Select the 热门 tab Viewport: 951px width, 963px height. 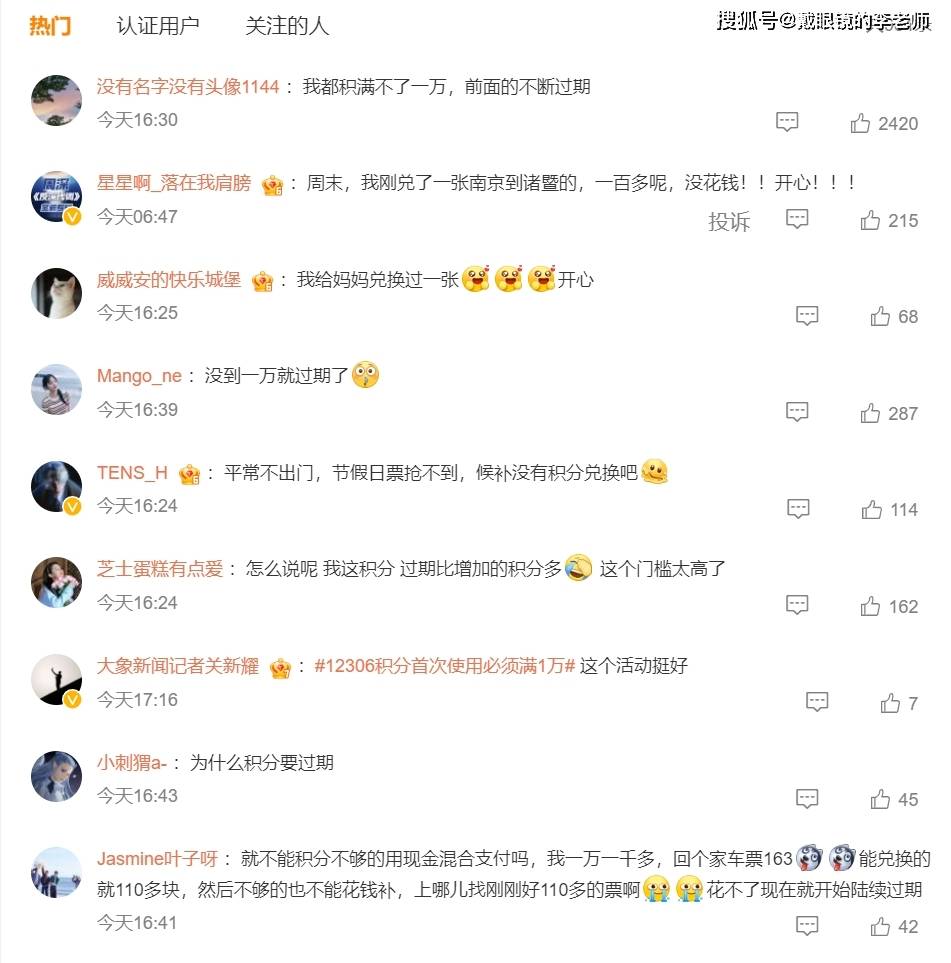50,26
